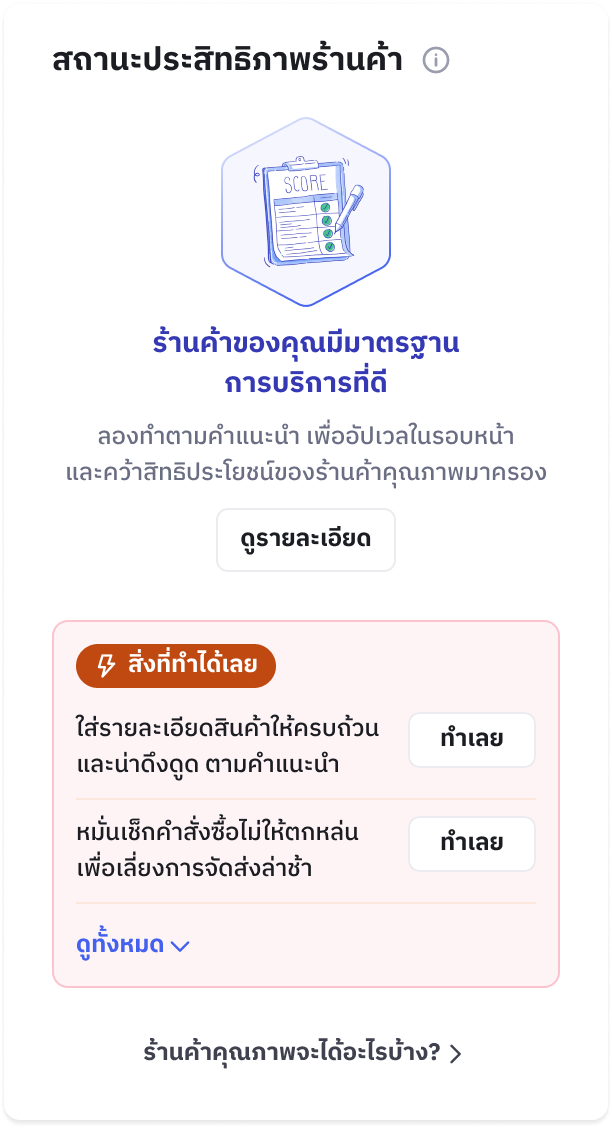Tap ทำเลย for หมั่นเช็กคำสั่งซื้อไม่ให้ตกหล่น

tap(471, 843)
